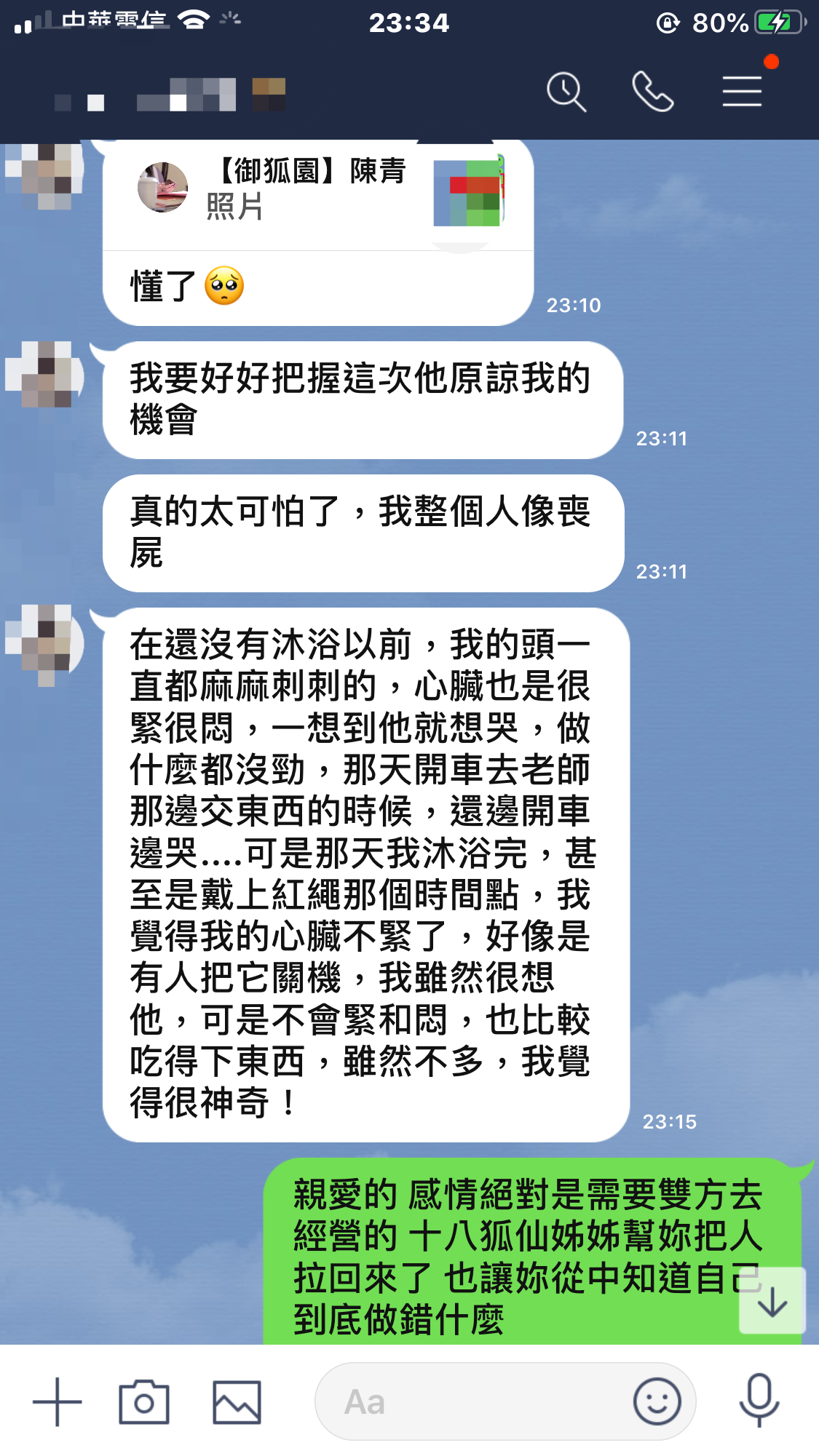View sender's avatar beside 我要好好把握 message
Screen dimensions: 819x1456
click(45, 375)
